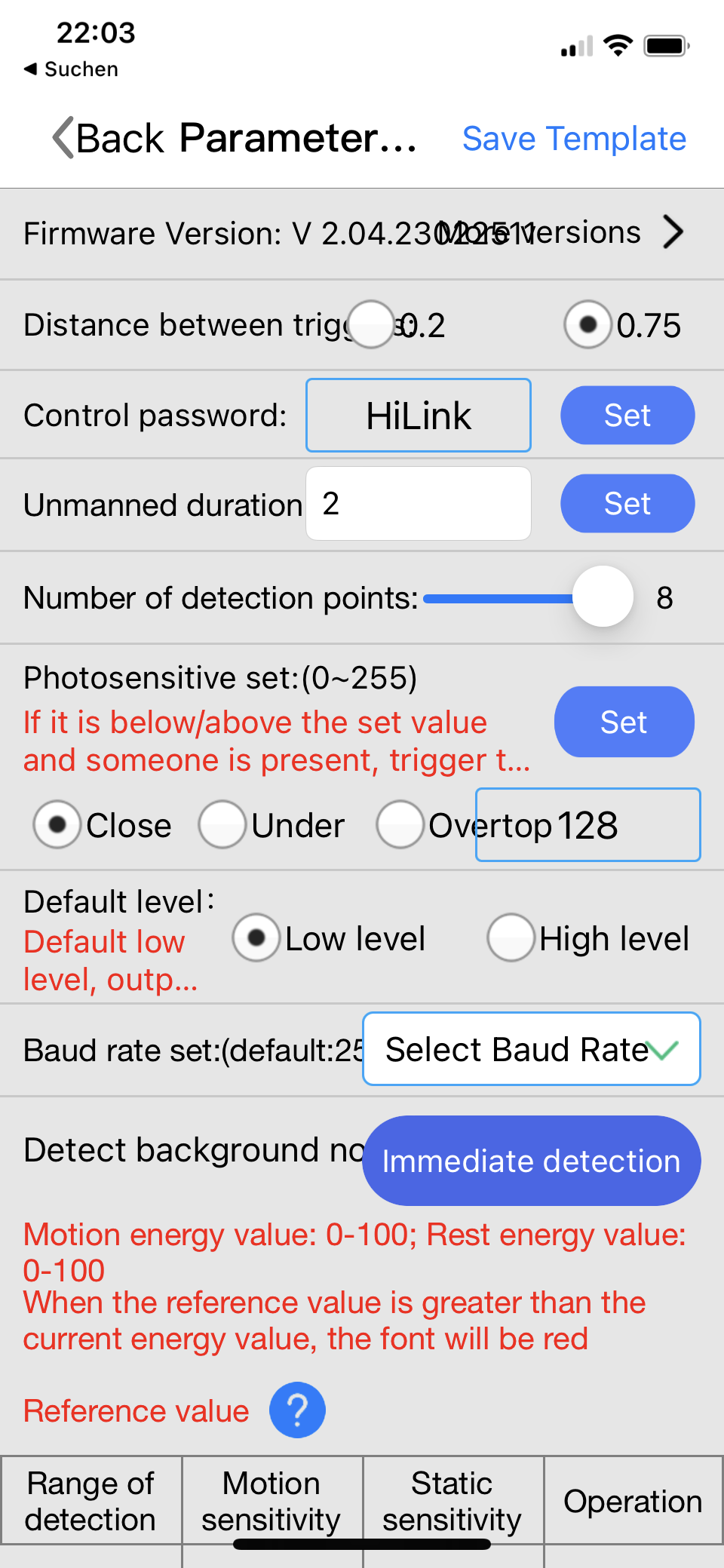The width and height of the screenshot is (724, 1568).
Task: Save current settings as template
Action: [x=573, y=139]
